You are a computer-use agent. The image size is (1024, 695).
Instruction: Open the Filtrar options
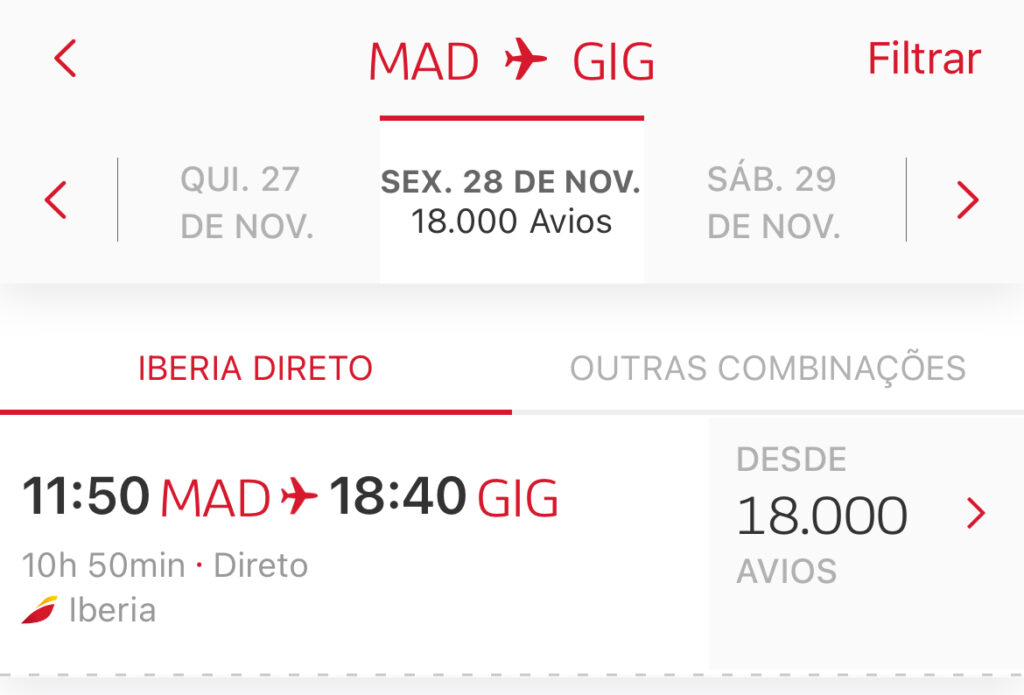coord(923,59)
